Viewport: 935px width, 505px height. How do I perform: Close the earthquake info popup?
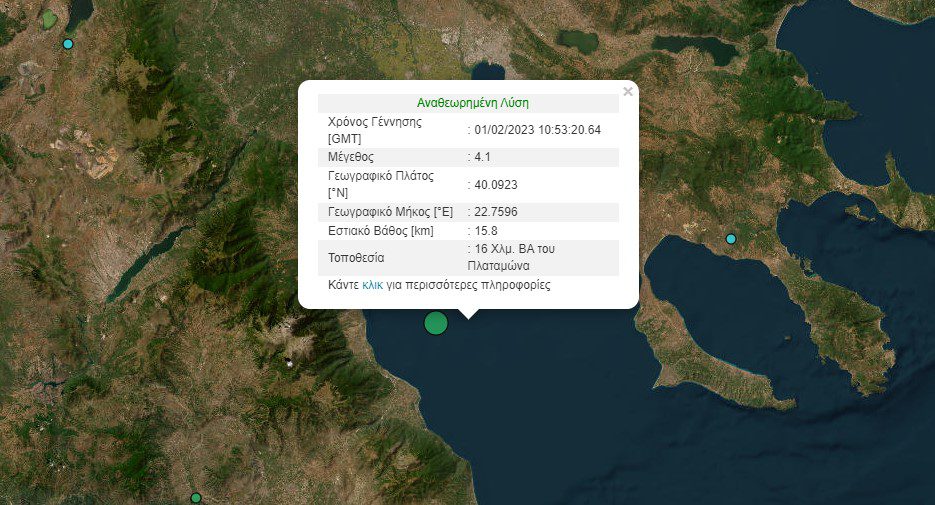coord(628,92)
